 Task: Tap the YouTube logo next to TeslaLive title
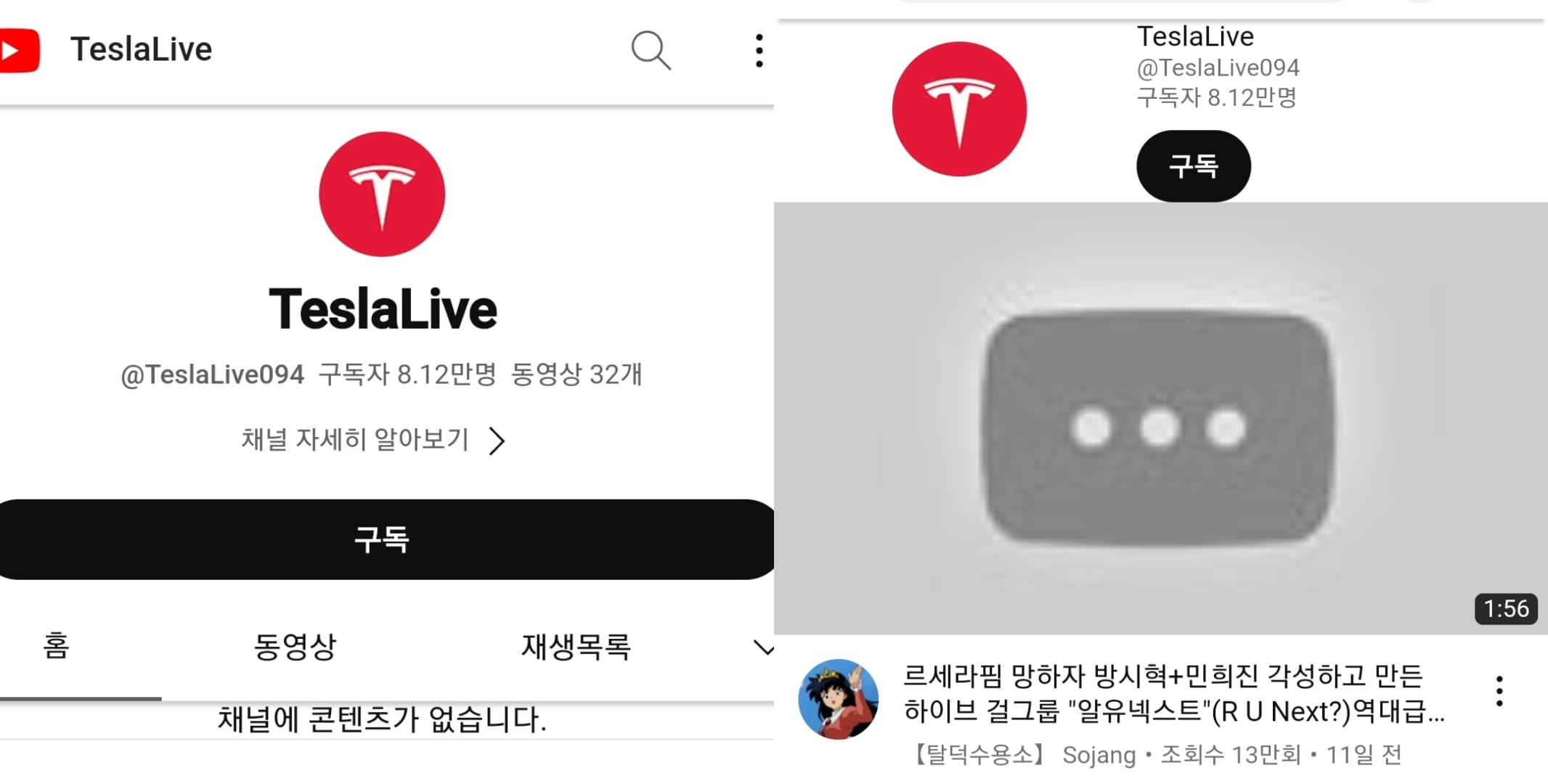pos(19,50)
